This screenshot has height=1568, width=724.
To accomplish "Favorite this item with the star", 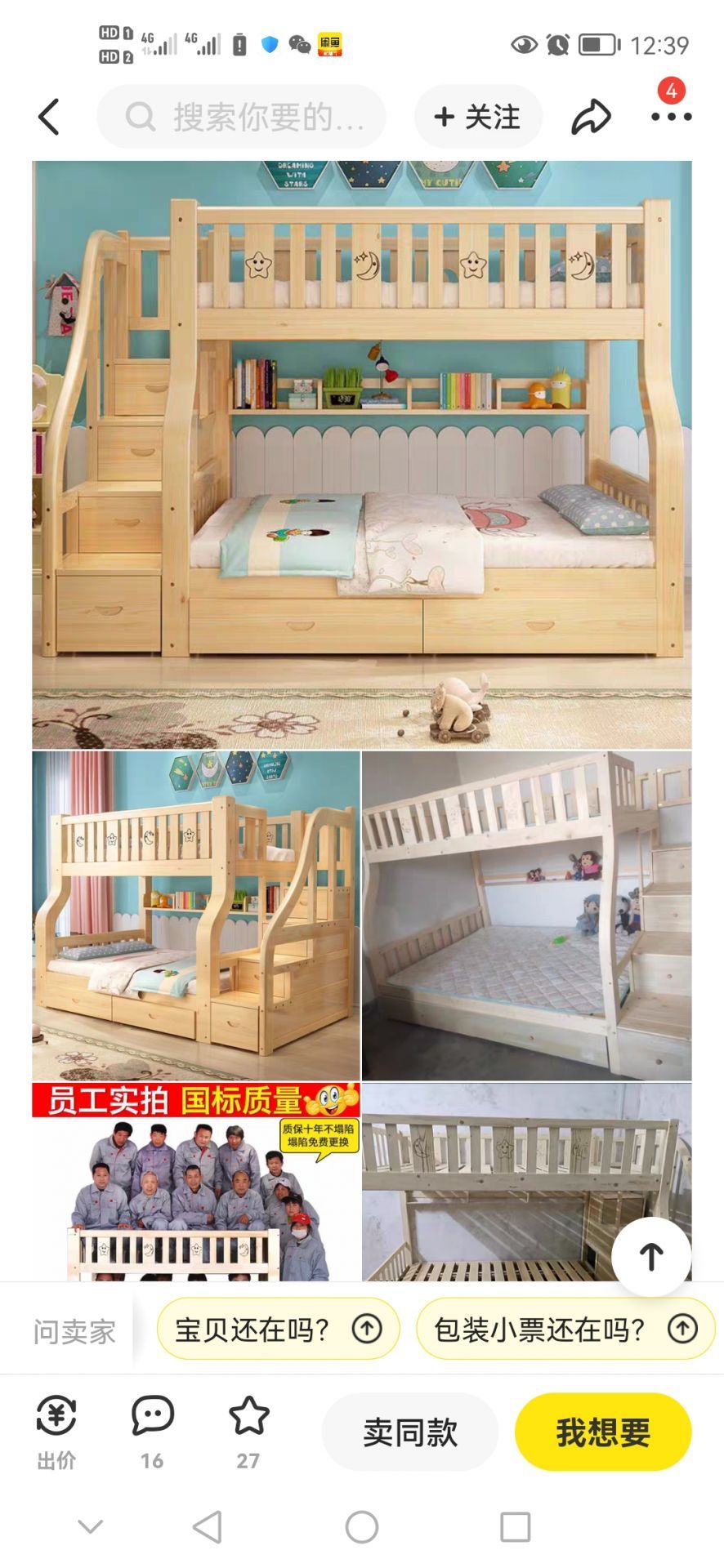I will (x=248, y=1432).
